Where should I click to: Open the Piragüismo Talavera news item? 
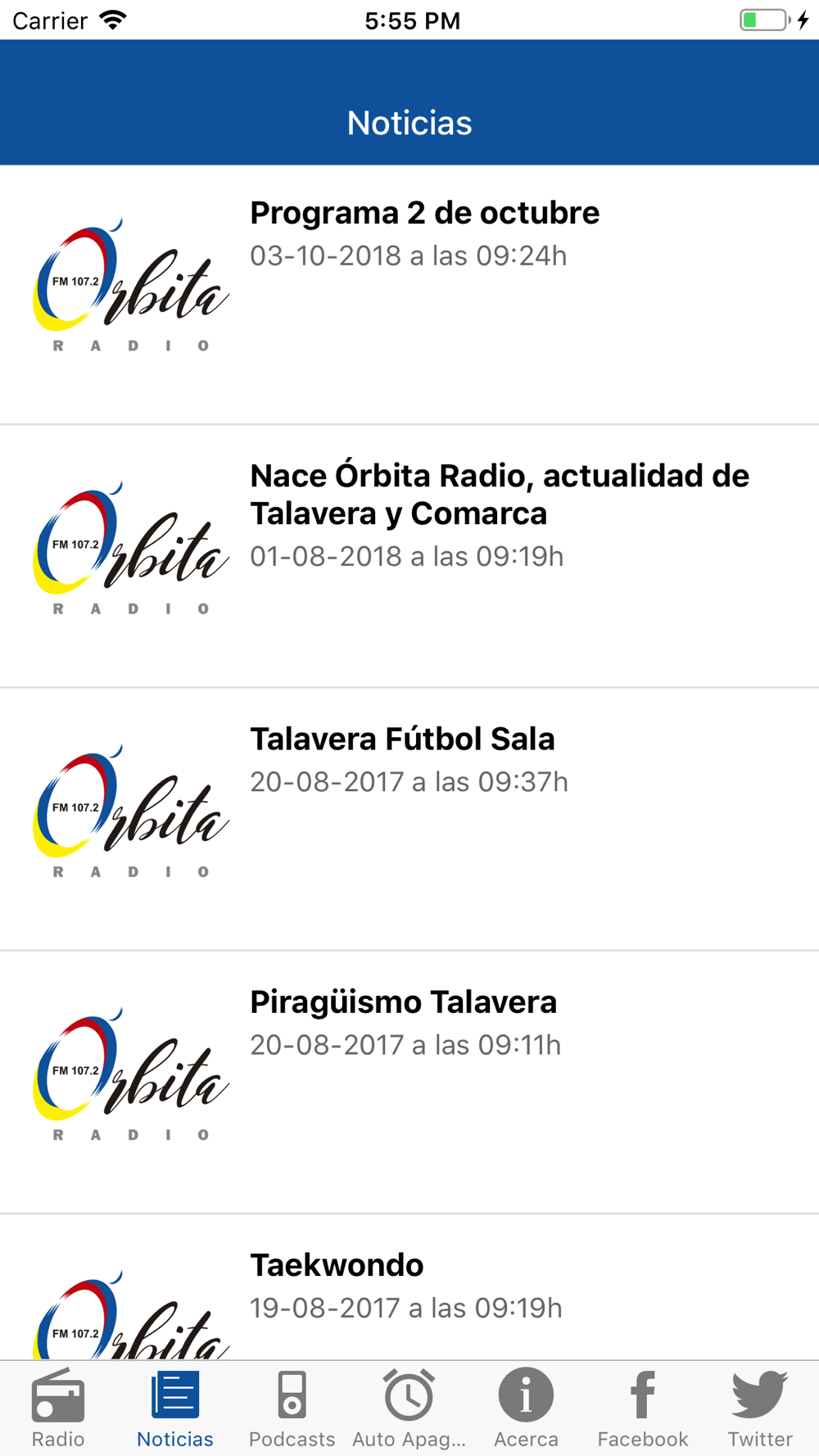click(x=409, y=1083)
